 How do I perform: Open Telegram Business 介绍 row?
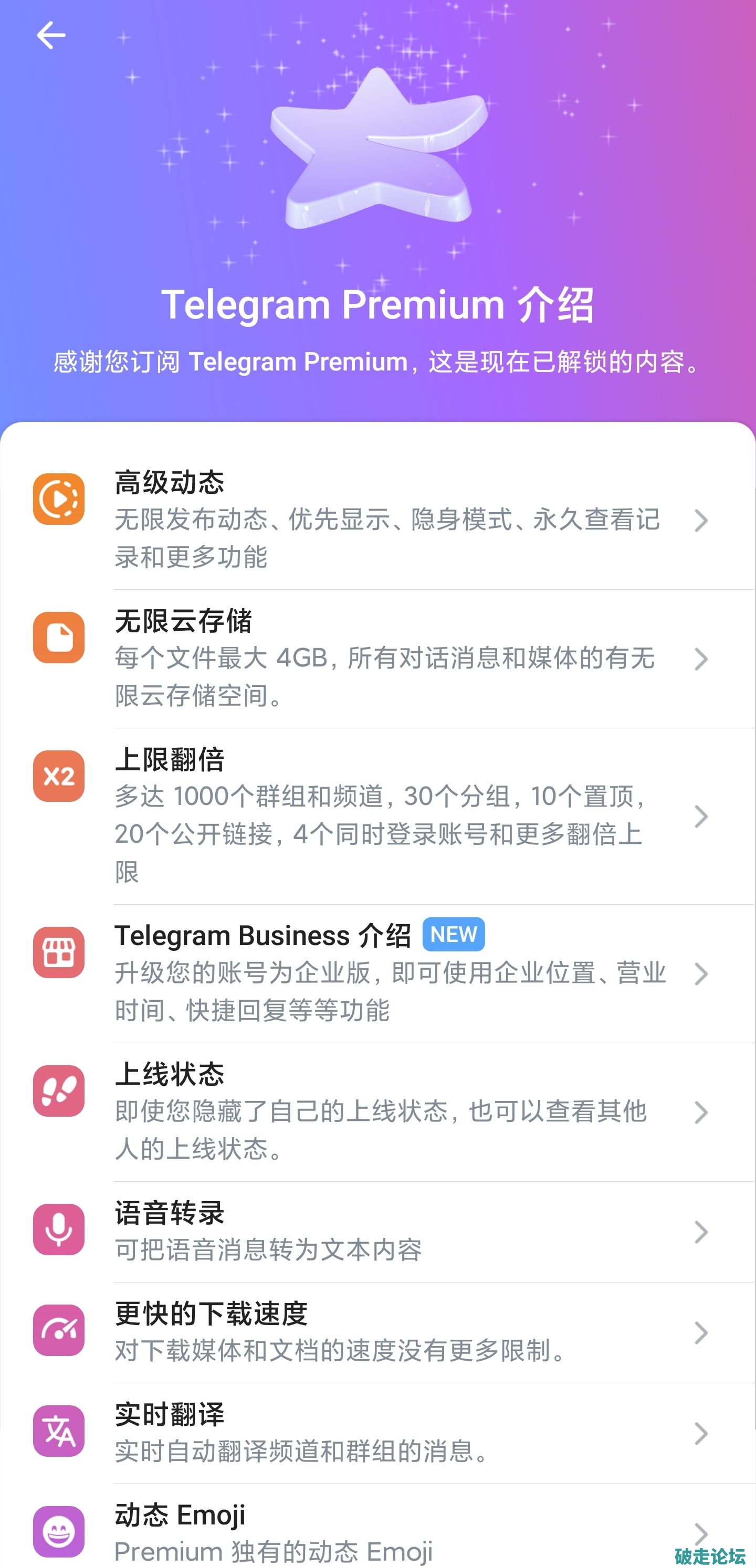(377, 973)
